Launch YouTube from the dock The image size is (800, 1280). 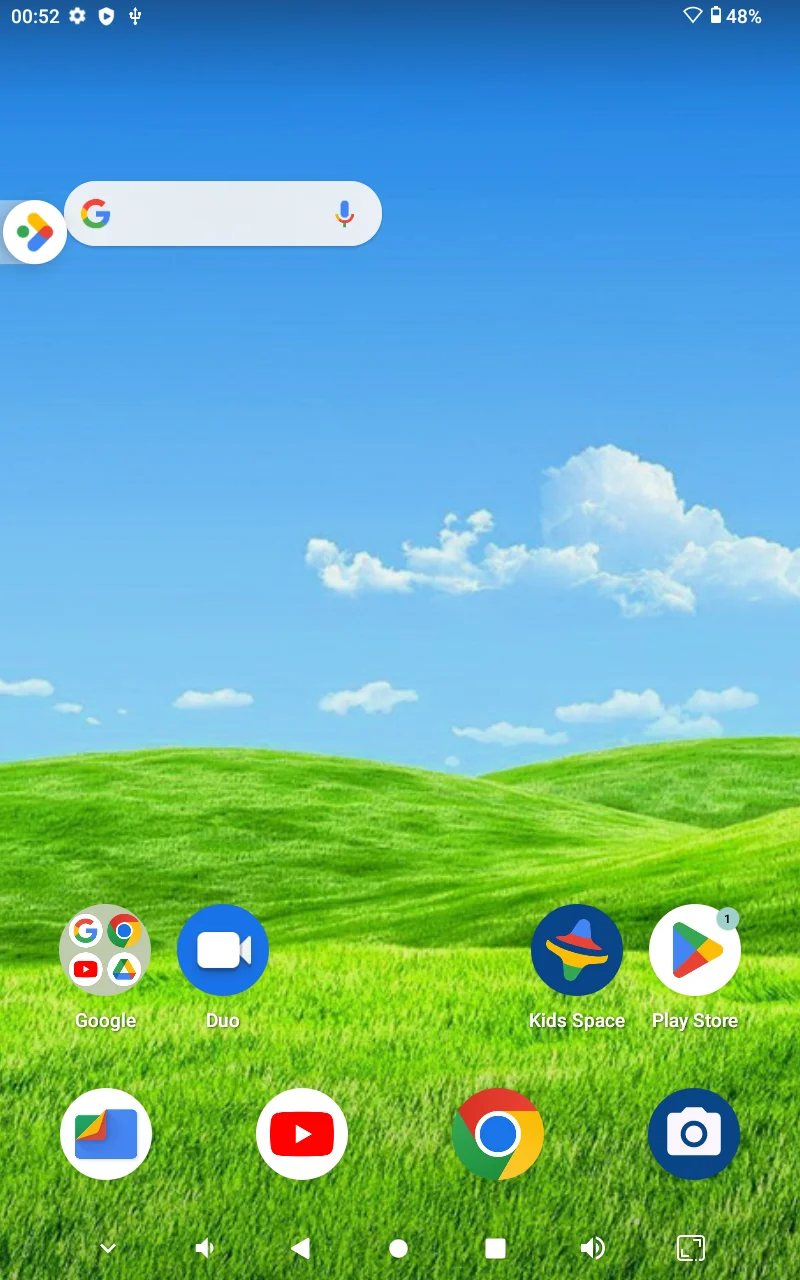pos(302,1134)
